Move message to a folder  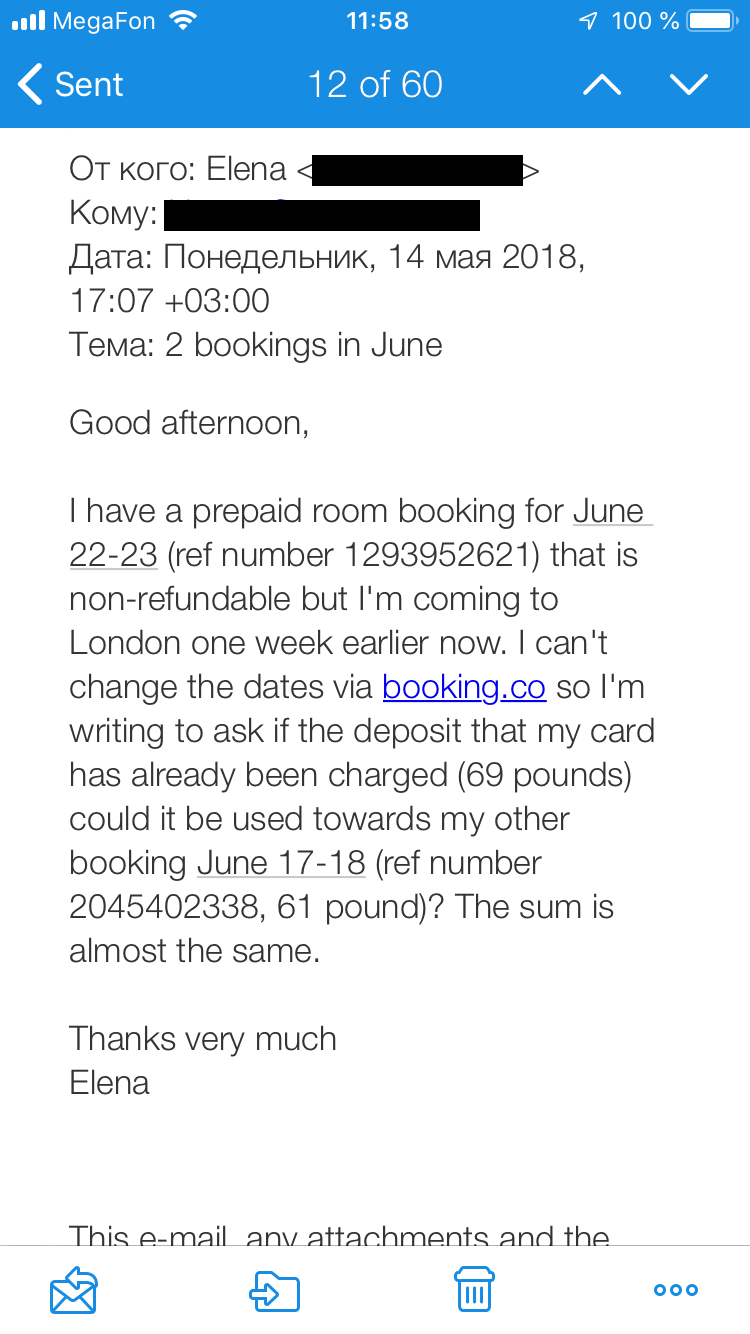[x=275, y=1290]
